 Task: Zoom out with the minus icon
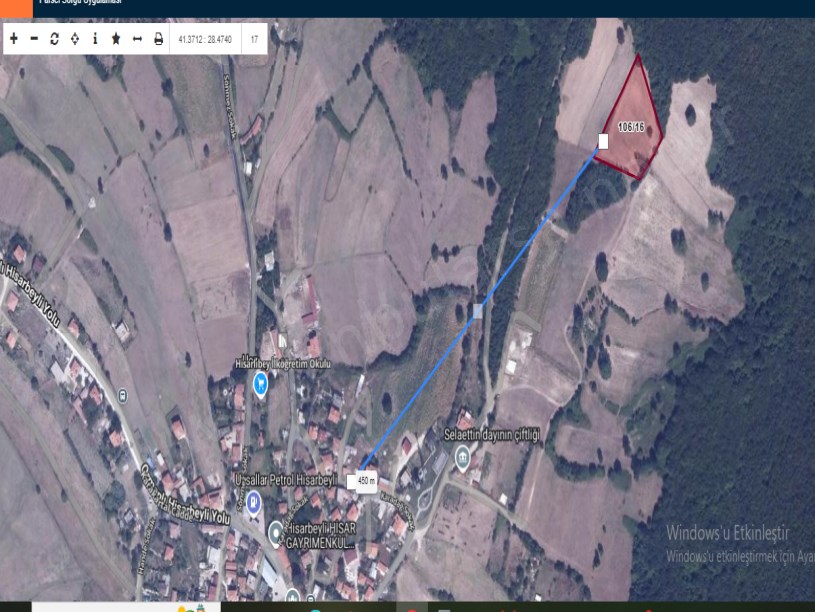[34, 40]
